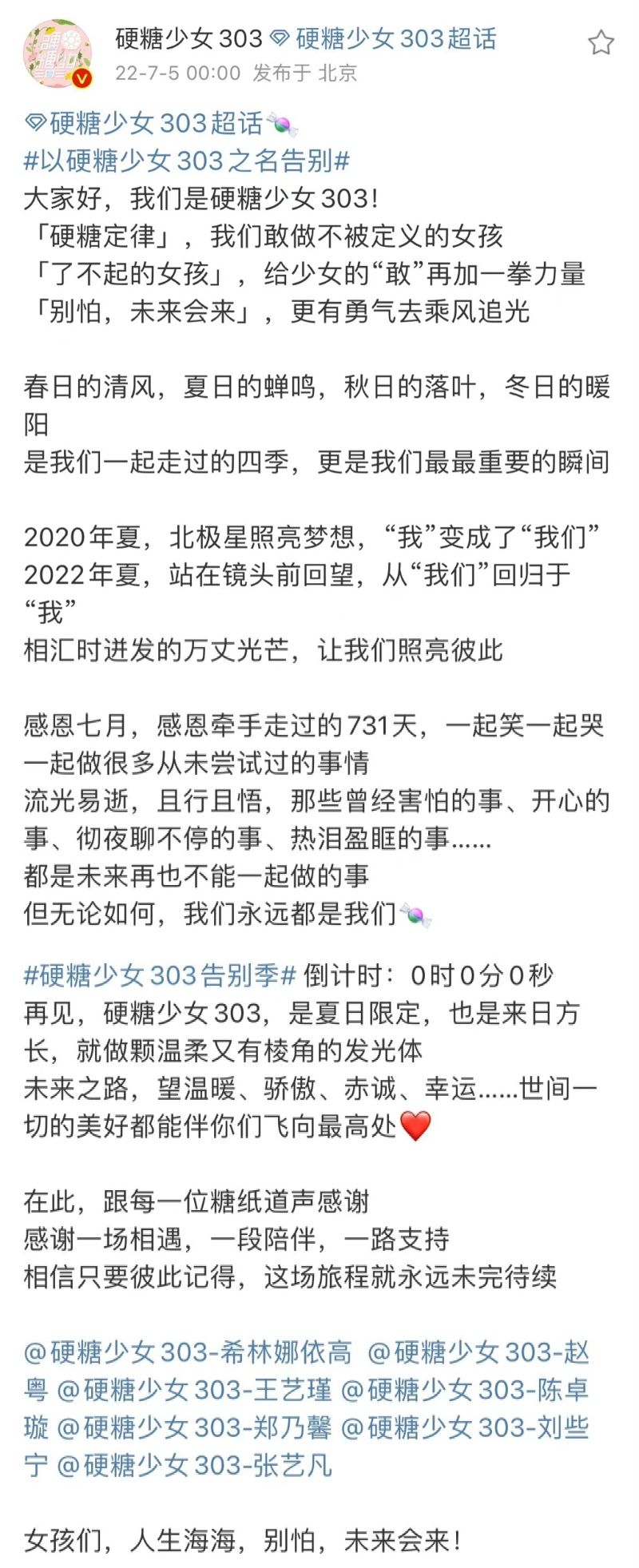Image resolution: width=639 pixels, height=1568 pixels.
Task: Tap the 硬糖少女303 username
Action: click(x=189, y=38)
